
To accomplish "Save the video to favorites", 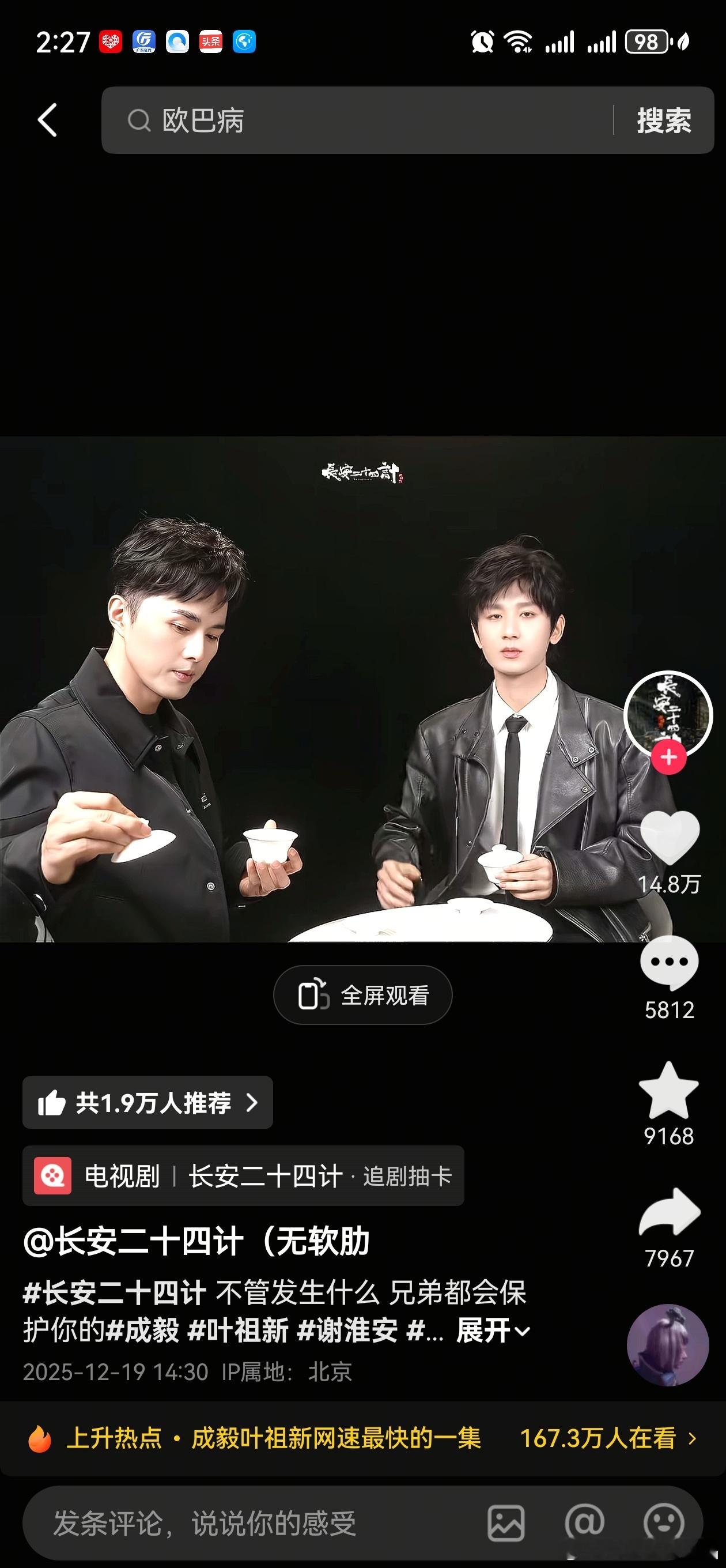I will (x=669, y=1091).
